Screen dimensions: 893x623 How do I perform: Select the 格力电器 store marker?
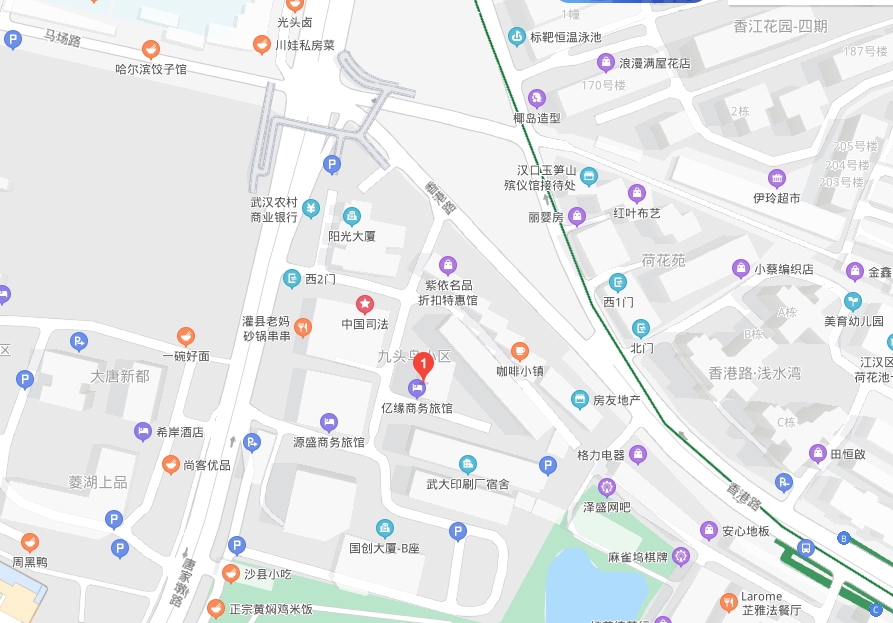638,455
